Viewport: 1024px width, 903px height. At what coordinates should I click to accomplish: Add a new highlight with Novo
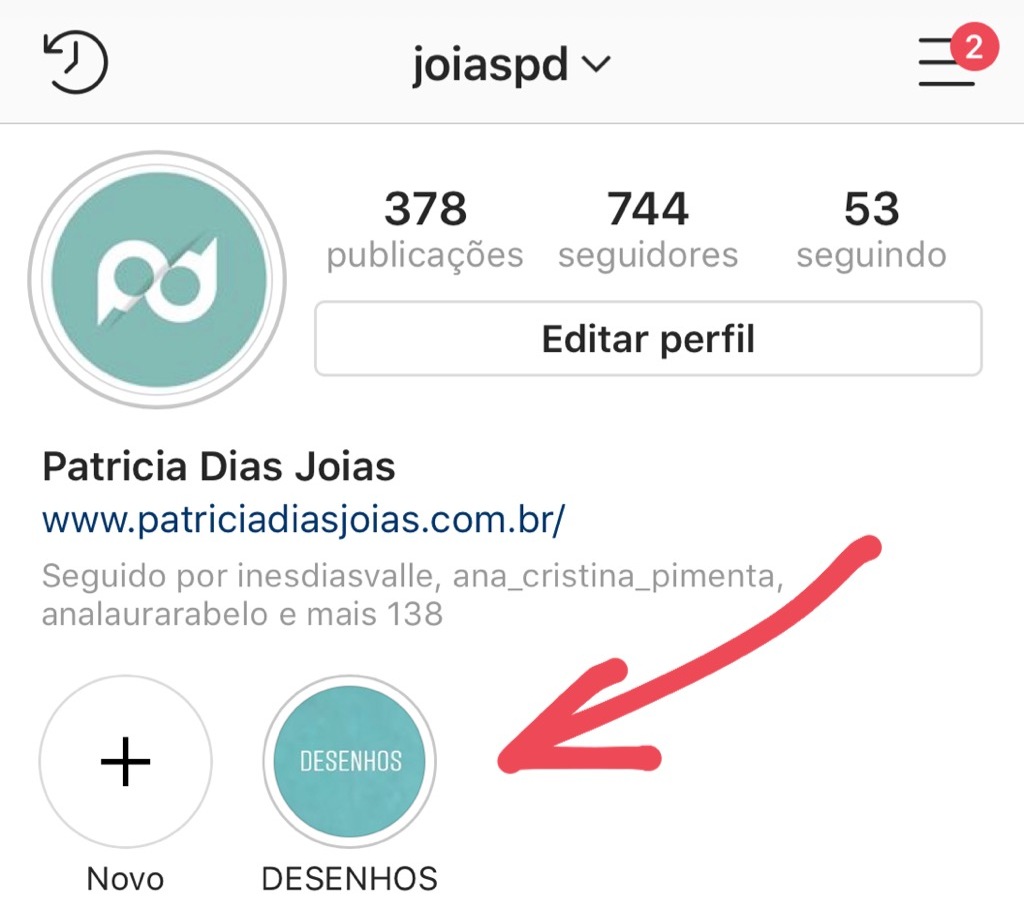click(125, 763)
